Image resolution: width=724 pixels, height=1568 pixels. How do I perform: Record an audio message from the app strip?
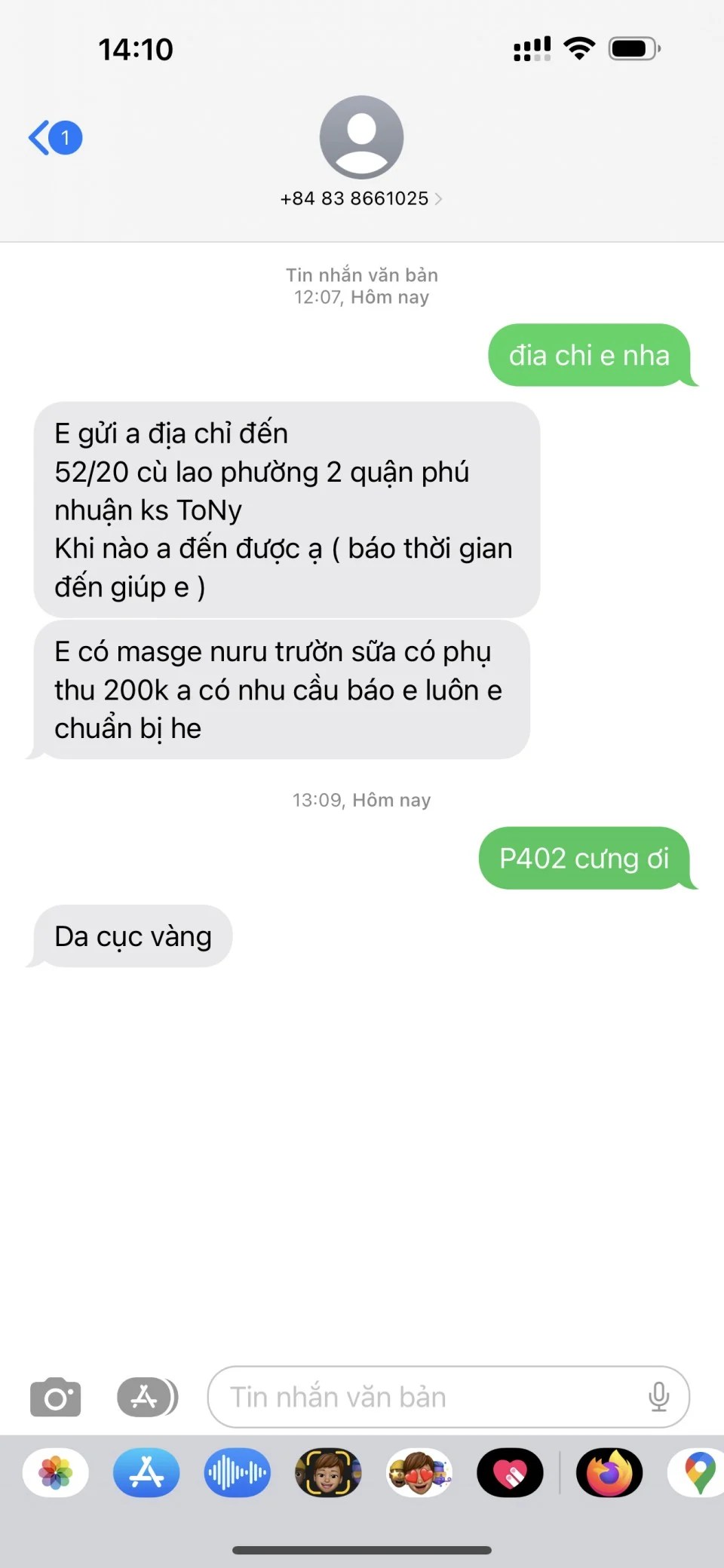(x=237, y=1472)
